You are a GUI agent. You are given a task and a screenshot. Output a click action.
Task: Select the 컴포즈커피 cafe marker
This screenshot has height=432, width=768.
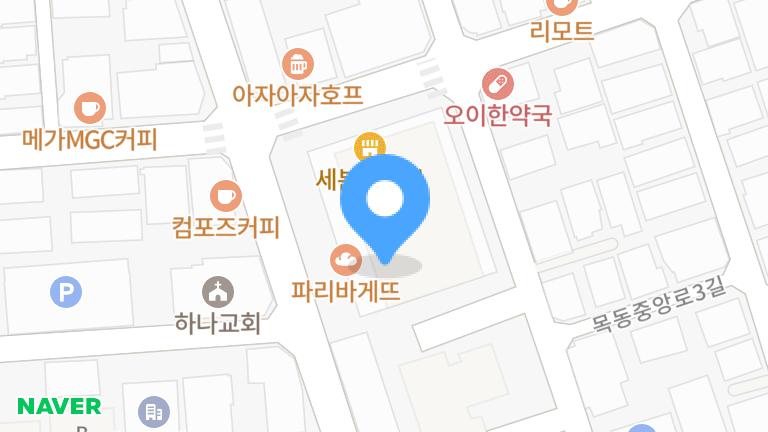point(225,195)
